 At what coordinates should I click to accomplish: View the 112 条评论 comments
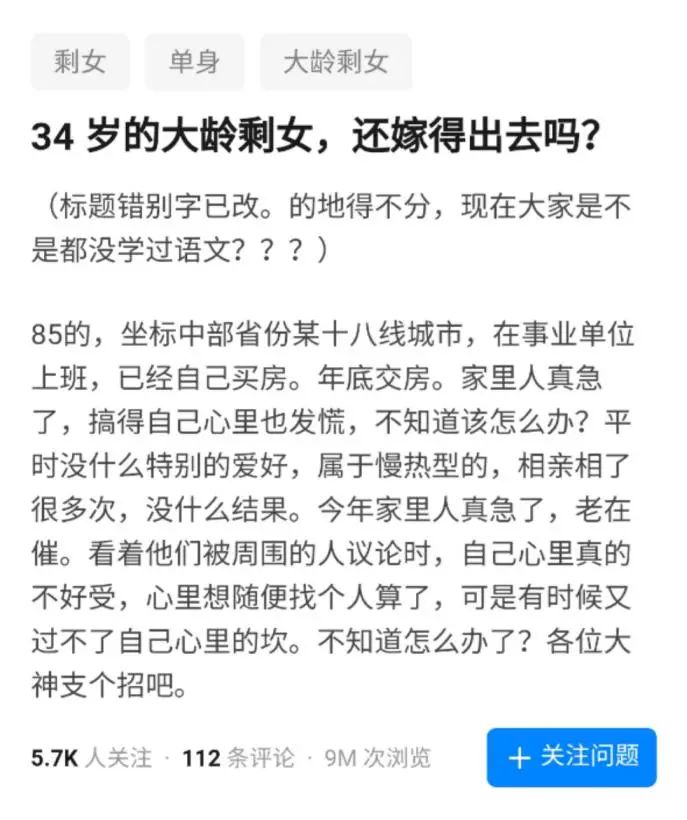pos(238,758)
